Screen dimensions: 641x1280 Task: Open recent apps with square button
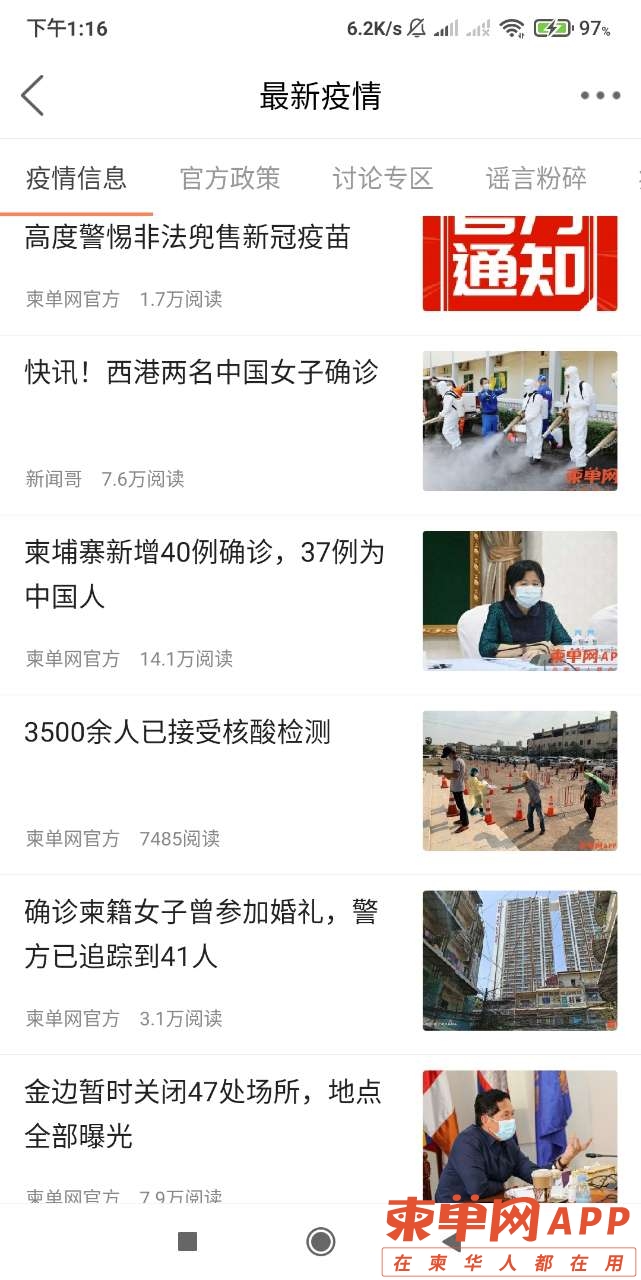[x=187, y=1241]
